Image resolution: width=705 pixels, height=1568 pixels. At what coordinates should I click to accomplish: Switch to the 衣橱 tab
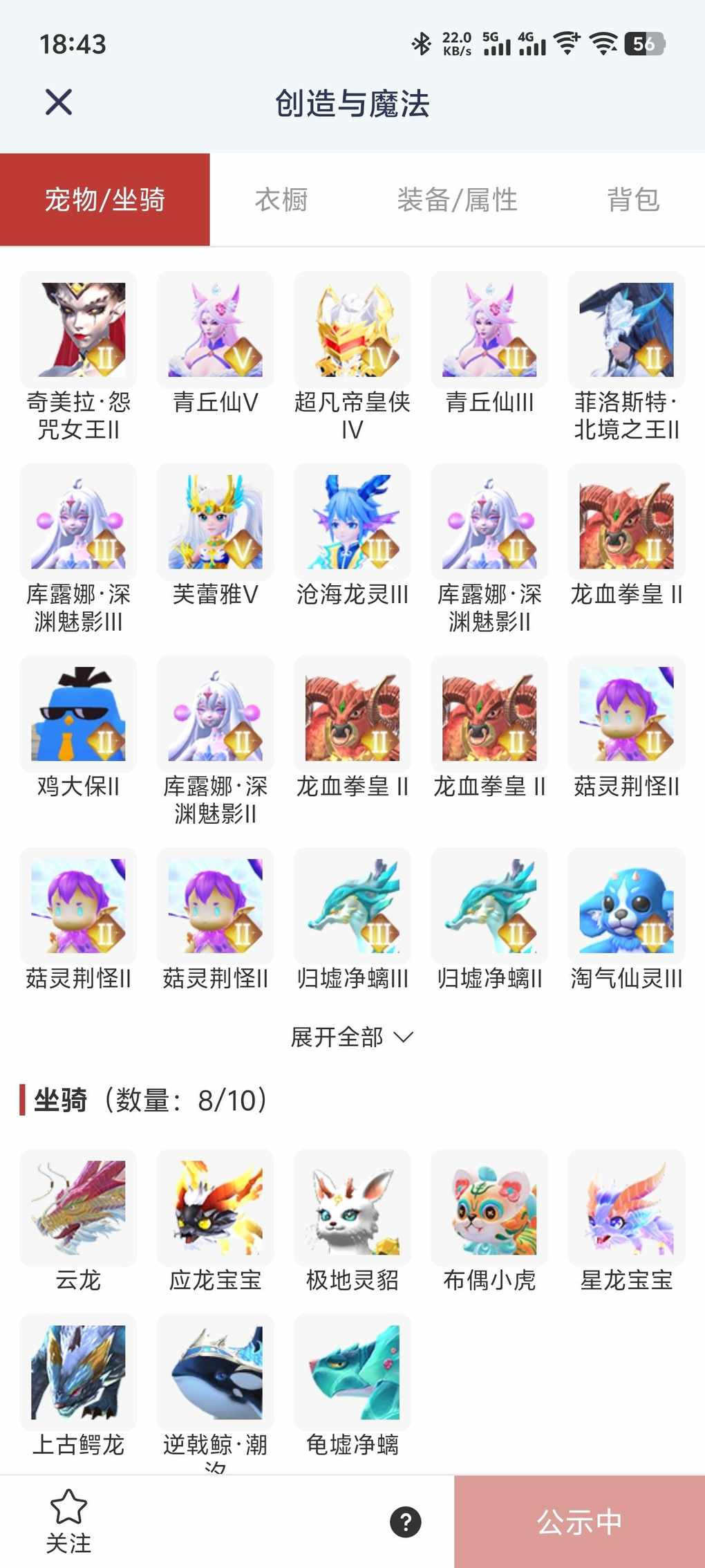click(x=281, y=200)
